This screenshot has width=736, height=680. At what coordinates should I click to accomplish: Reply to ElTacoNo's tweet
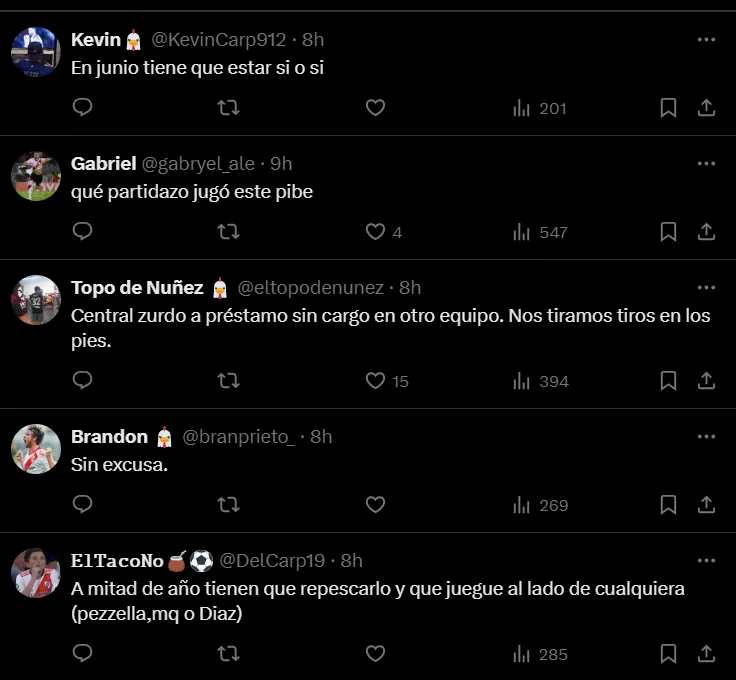[x=83, y=654]
